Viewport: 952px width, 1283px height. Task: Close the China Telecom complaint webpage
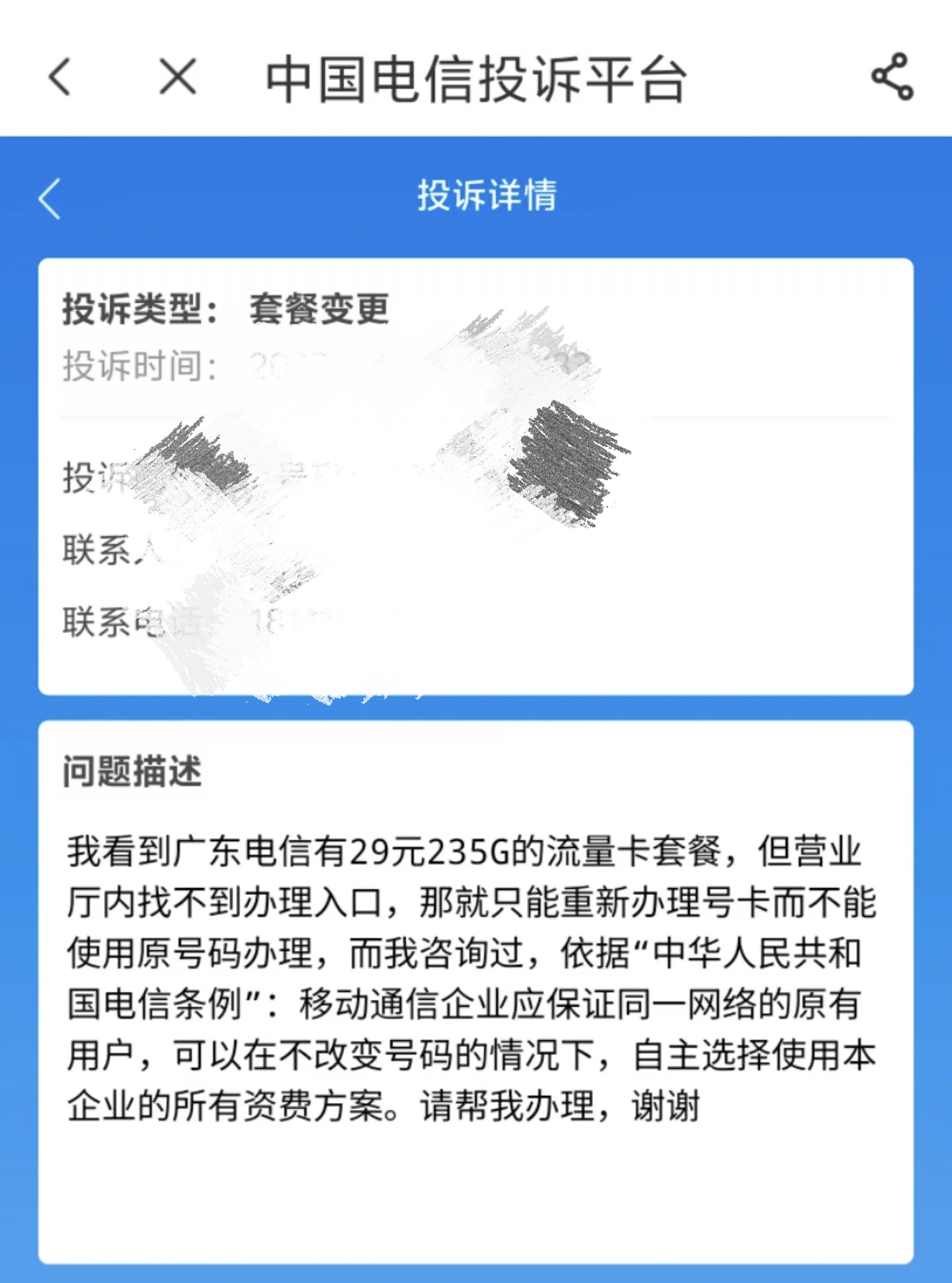pos(178,77)
